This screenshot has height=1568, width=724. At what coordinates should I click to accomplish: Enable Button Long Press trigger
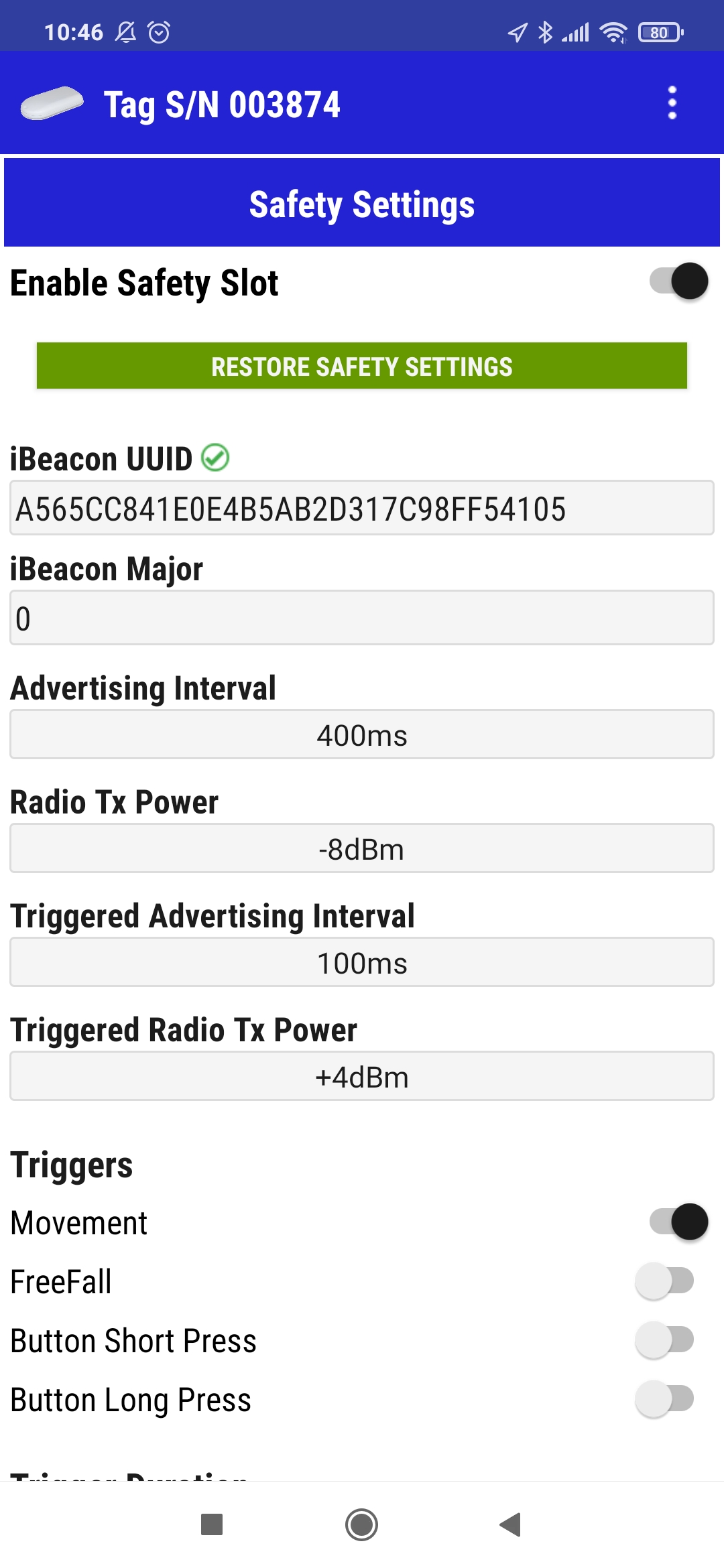pyautogui.click(x=665, y=1399)
